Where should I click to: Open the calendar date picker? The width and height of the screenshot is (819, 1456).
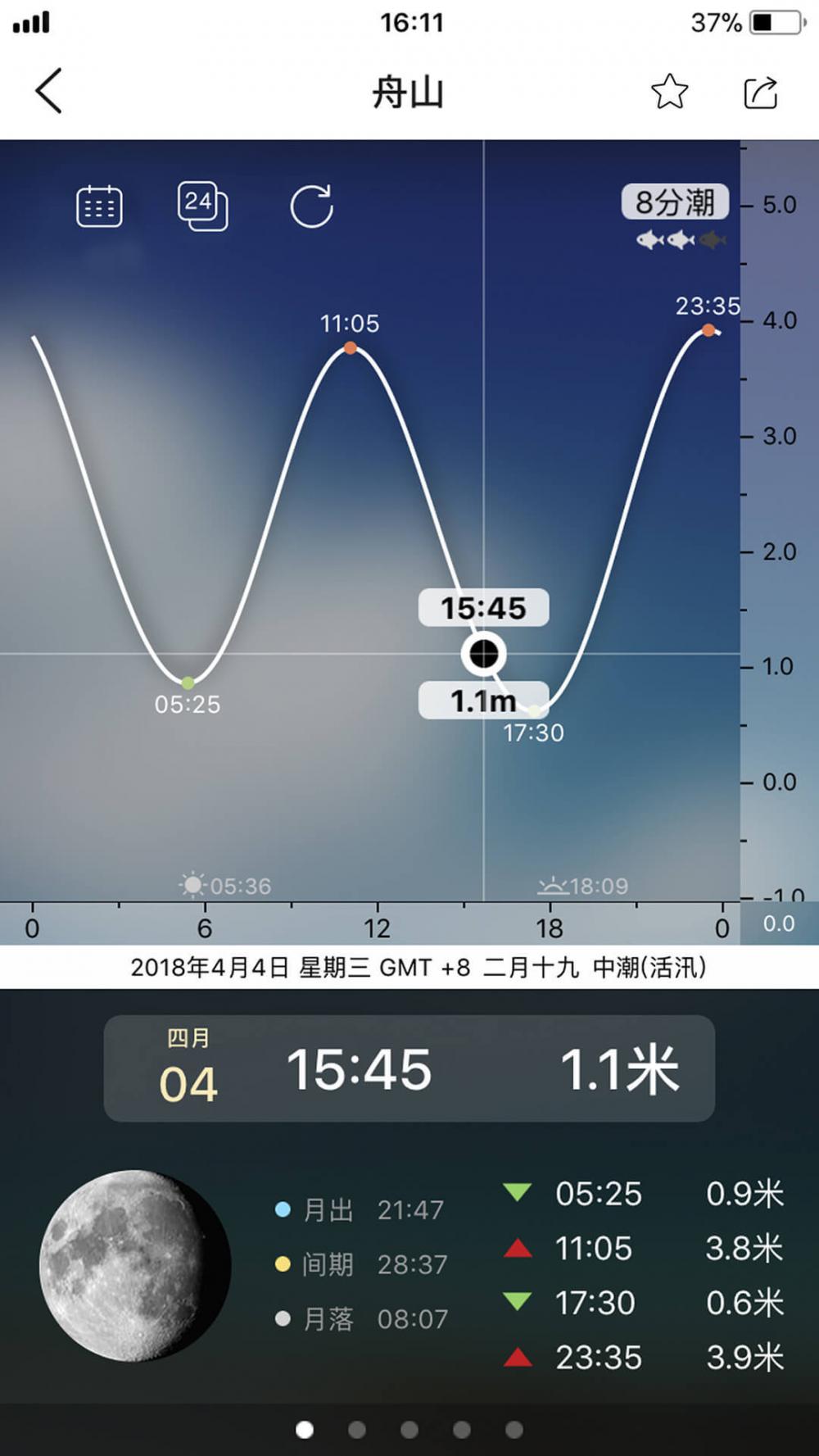pos(99,206)
